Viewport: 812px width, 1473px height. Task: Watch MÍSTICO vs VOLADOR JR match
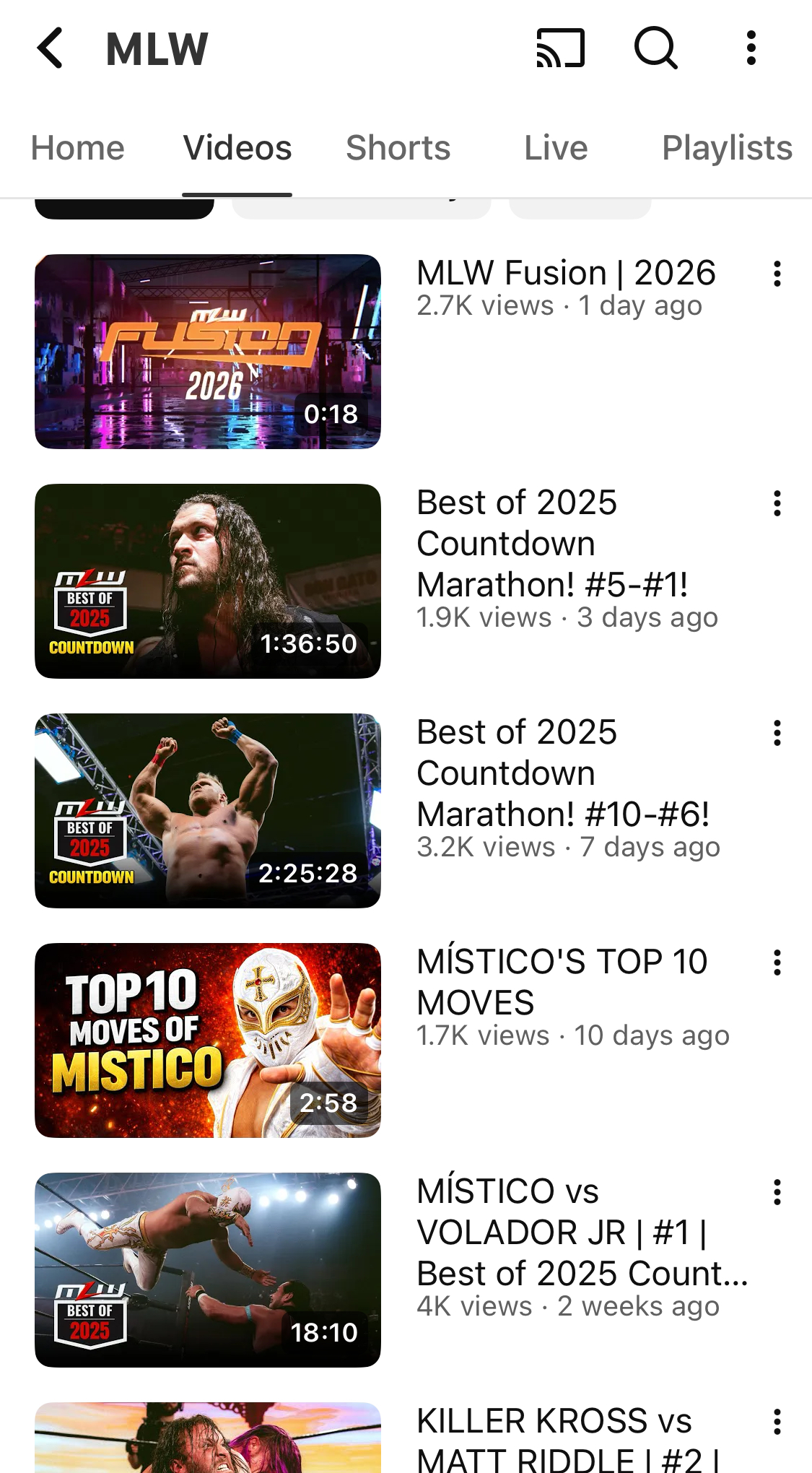(208, 1270)
